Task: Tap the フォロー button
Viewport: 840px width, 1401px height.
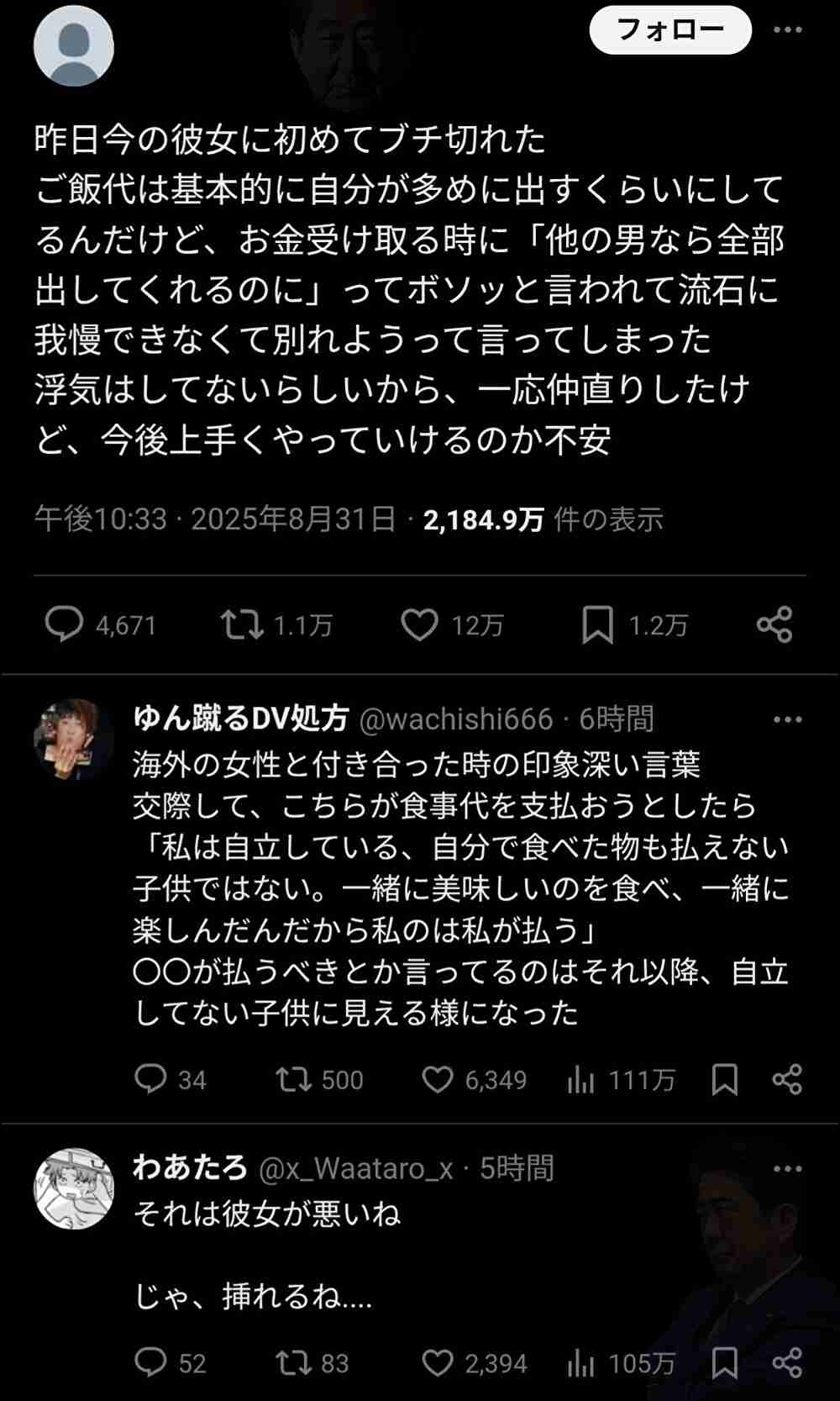Action: 669,30
